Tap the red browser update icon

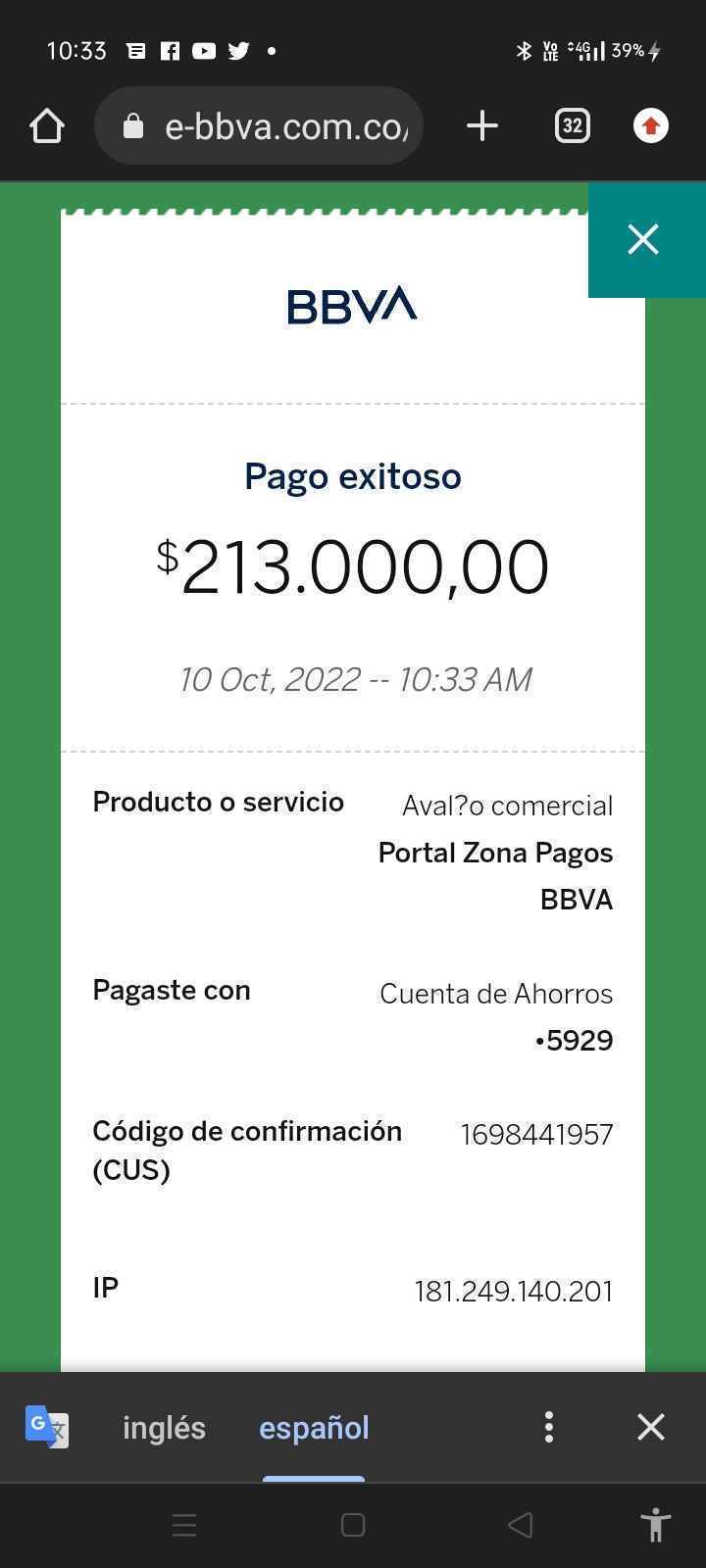[651, 126]
